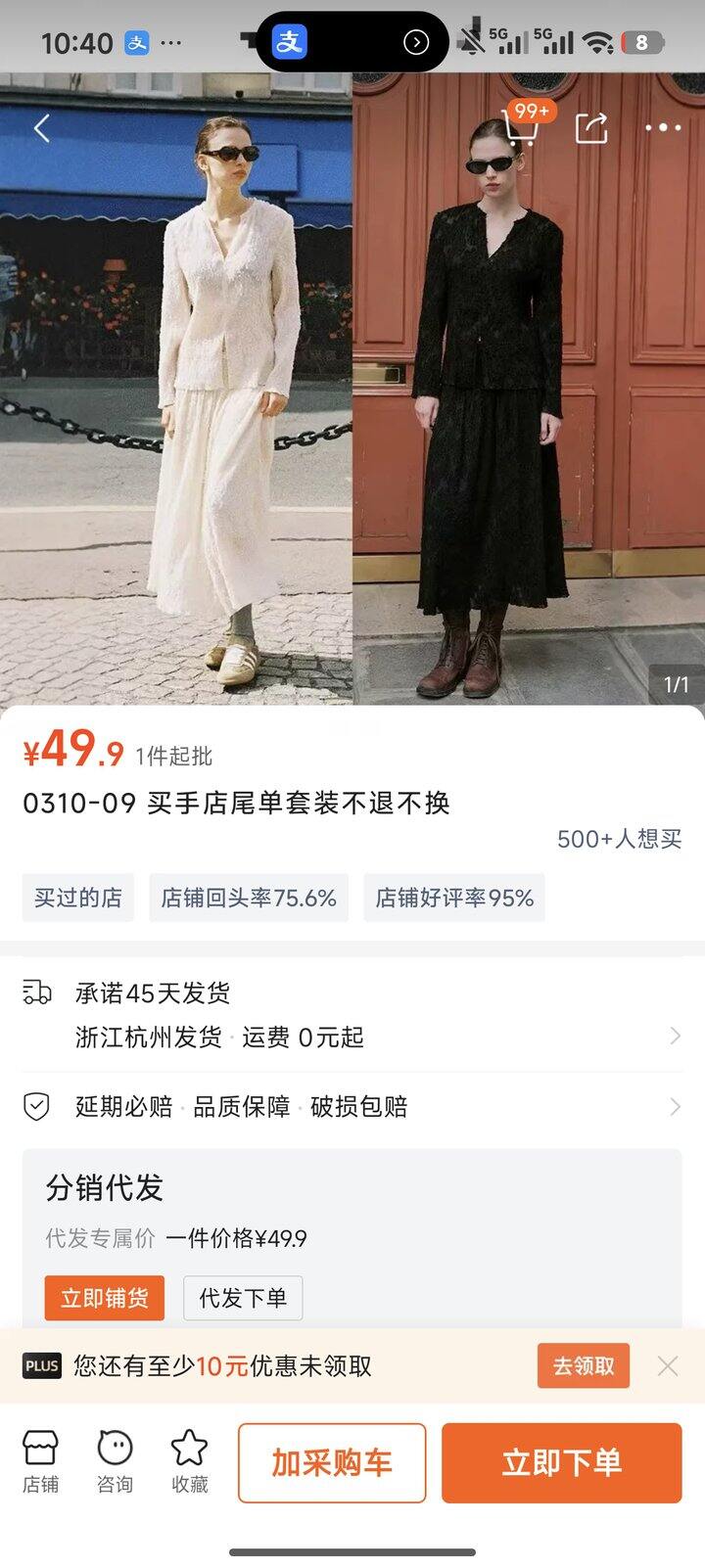This screenshot has width=705, height=1568.
Task: View the 店铺回头率75.6% tag
Action: (246, 897)
